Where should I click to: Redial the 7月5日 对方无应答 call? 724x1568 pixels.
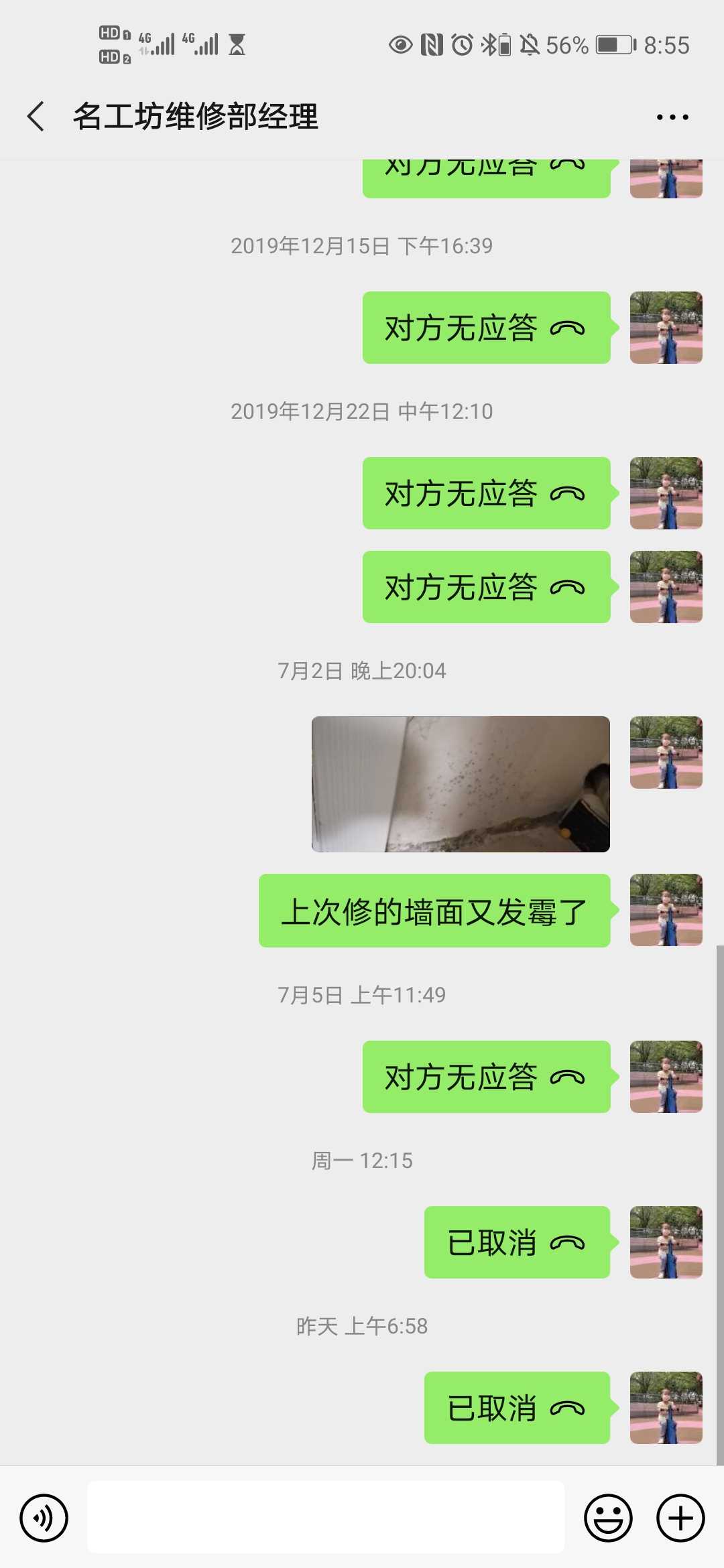(486, 1077)
